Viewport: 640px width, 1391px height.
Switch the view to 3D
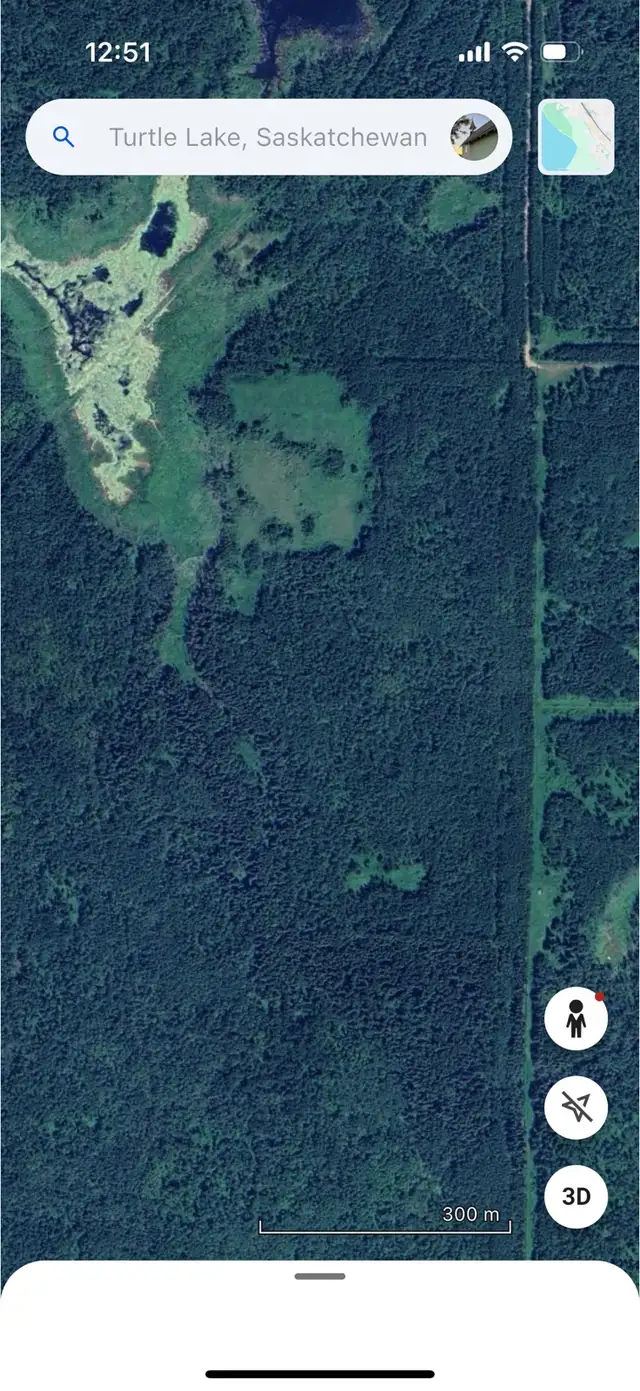[576, 1196]
